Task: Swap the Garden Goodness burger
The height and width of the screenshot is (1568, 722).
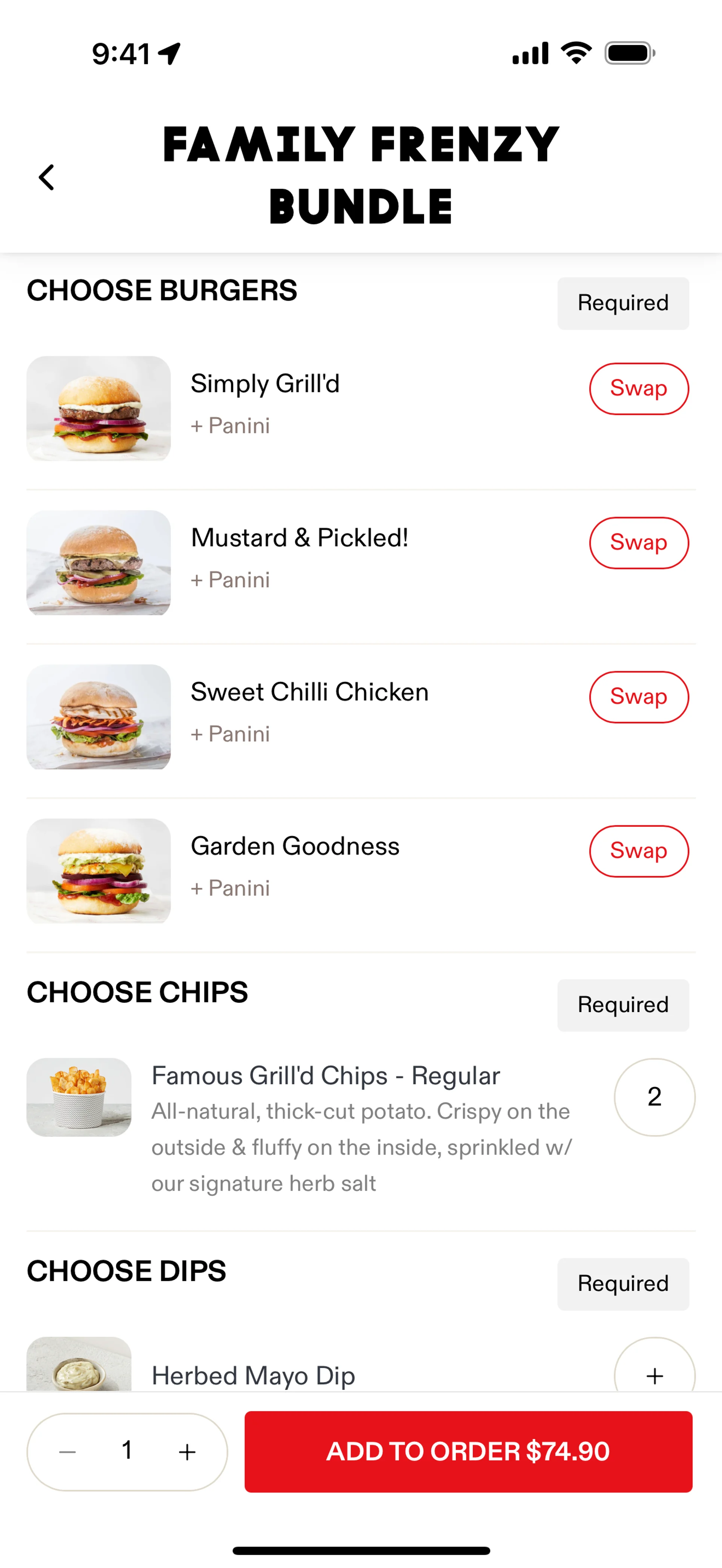Action: click(x=638, y=851)
